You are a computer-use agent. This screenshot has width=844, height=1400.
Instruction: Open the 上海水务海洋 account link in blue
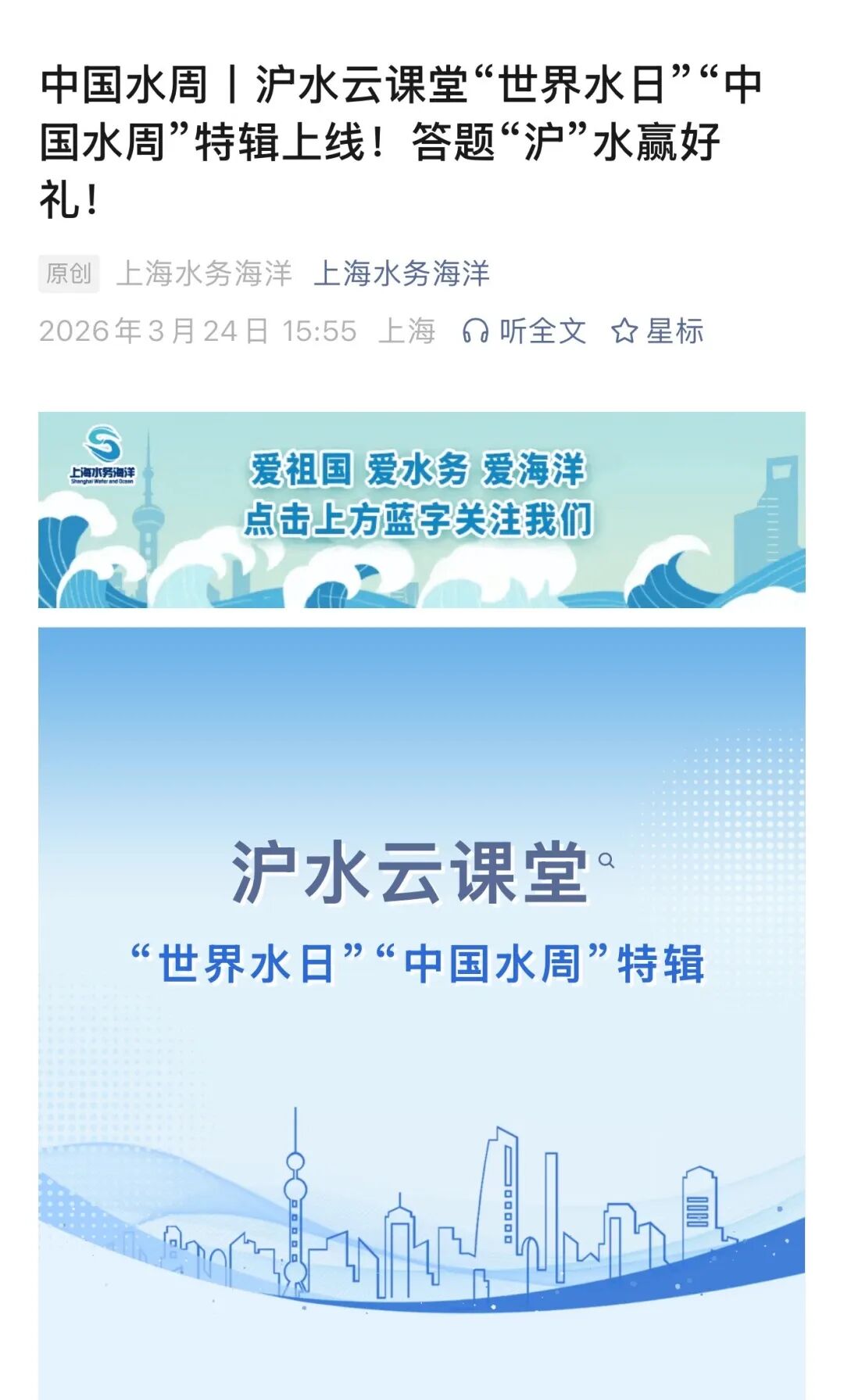coord(401,274)
